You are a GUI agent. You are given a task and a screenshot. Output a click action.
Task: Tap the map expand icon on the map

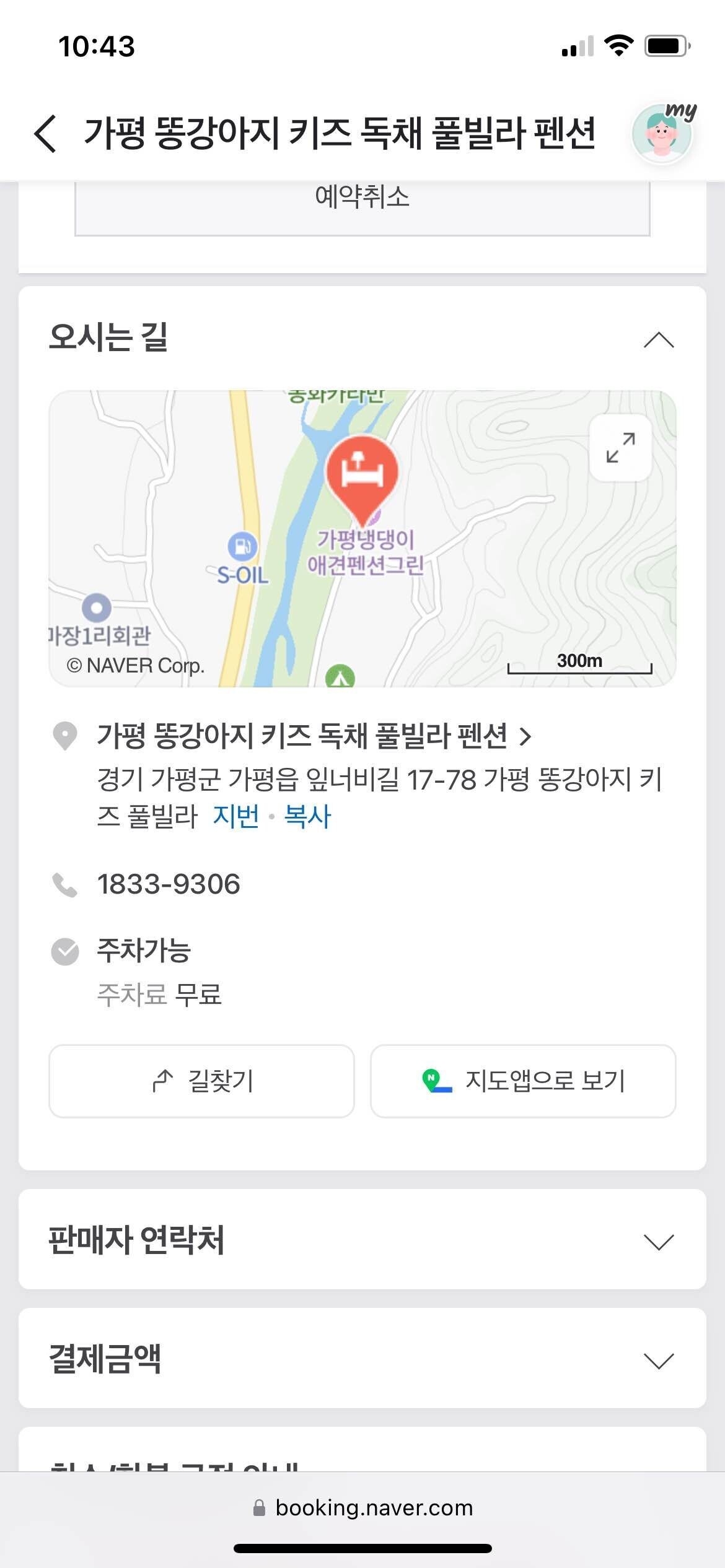click(x=620, y=448)
